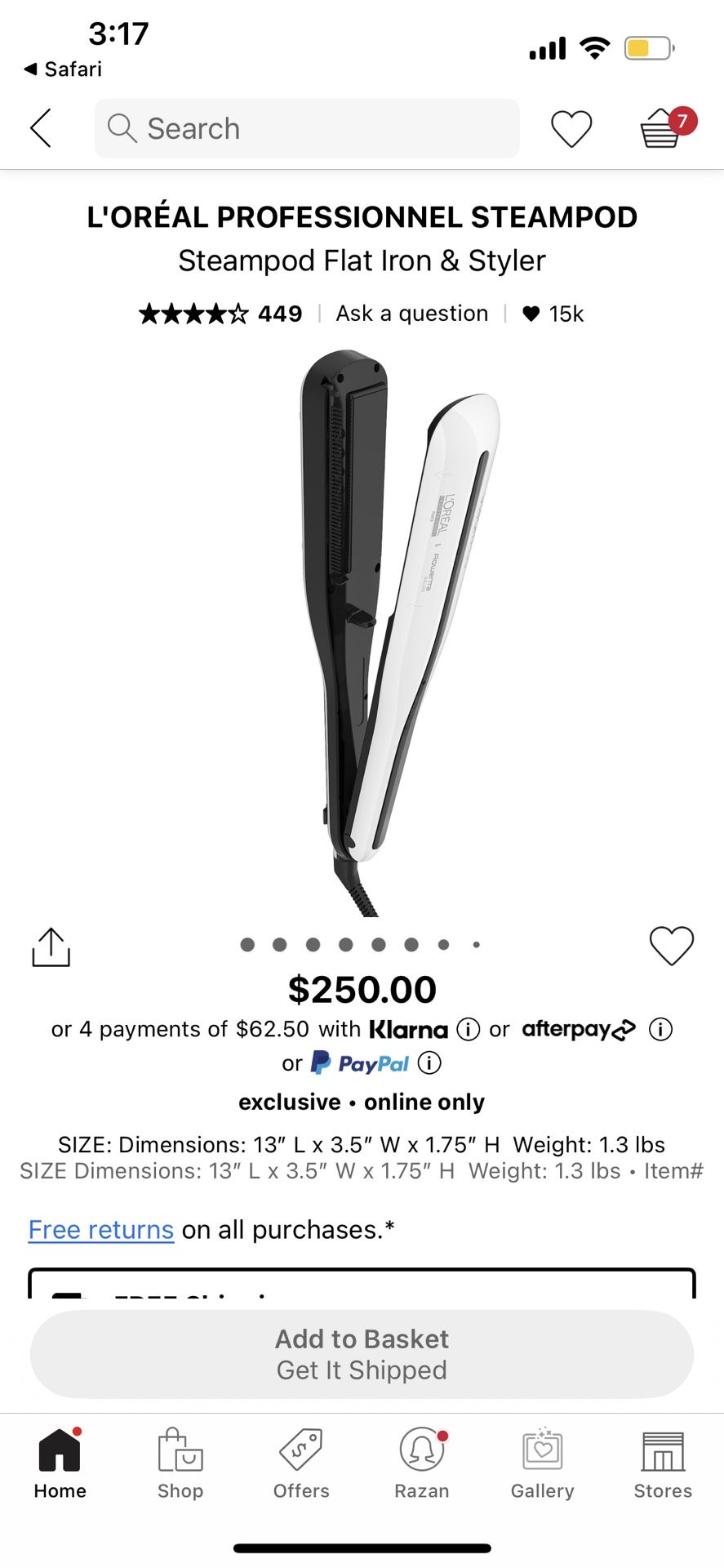Switch to the Shop tab
724x1568 pixels.
180,1463
